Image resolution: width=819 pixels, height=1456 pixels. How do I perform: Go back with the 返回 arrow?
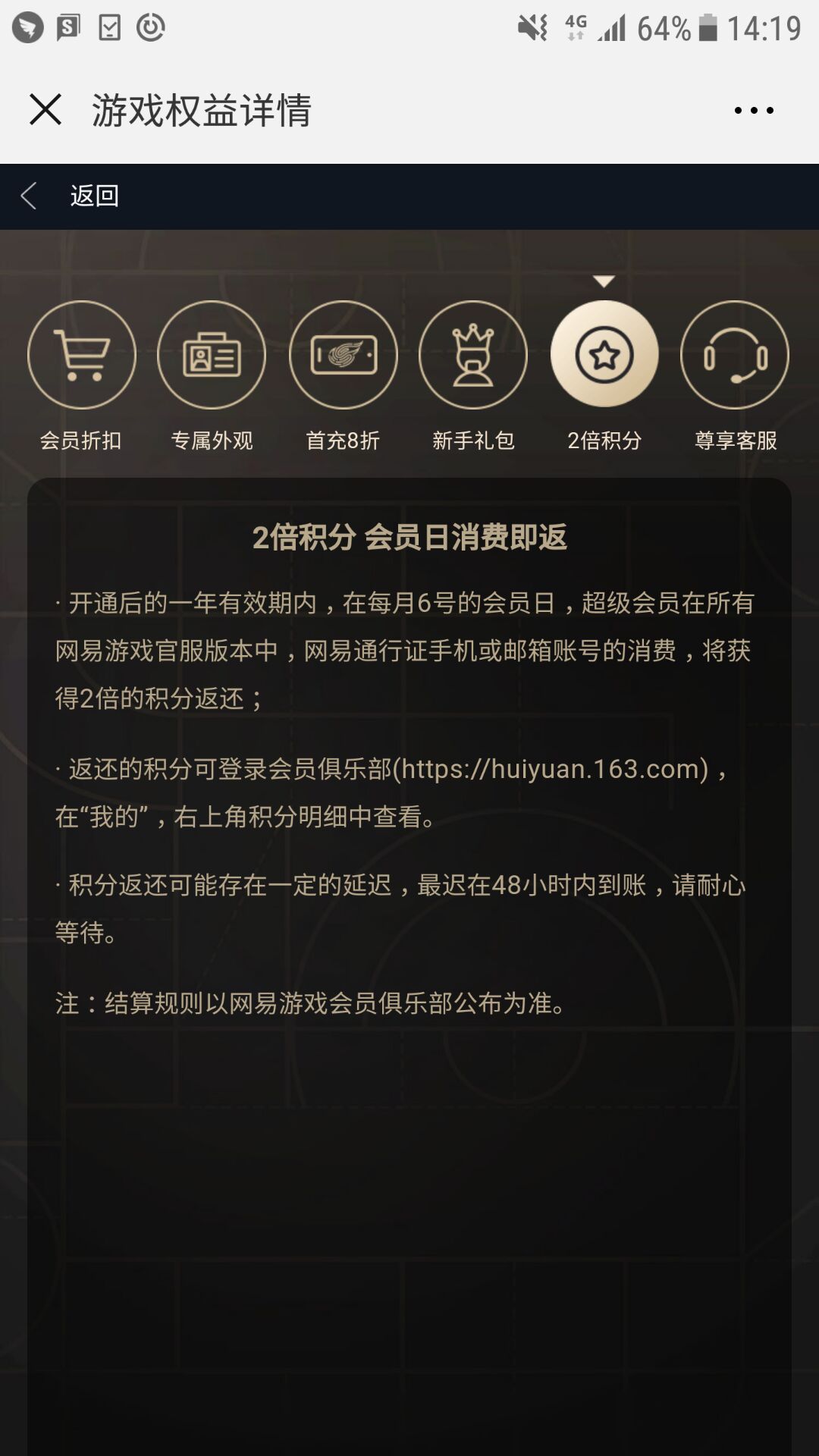(x=29, y=196)
